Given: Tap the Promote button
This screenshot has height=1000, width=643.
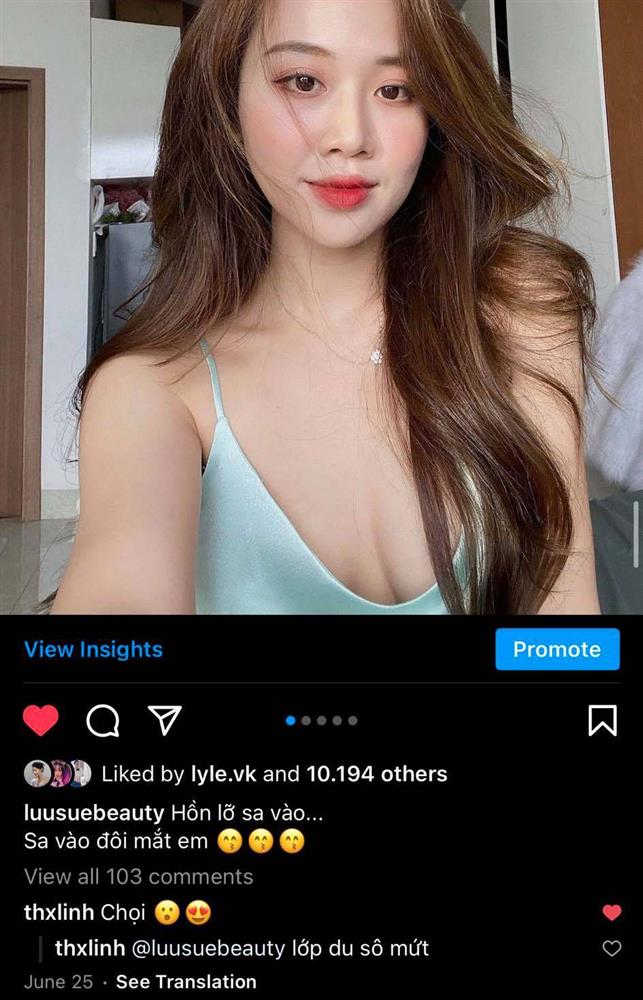Looking at the screenshot, I should 557,650.
